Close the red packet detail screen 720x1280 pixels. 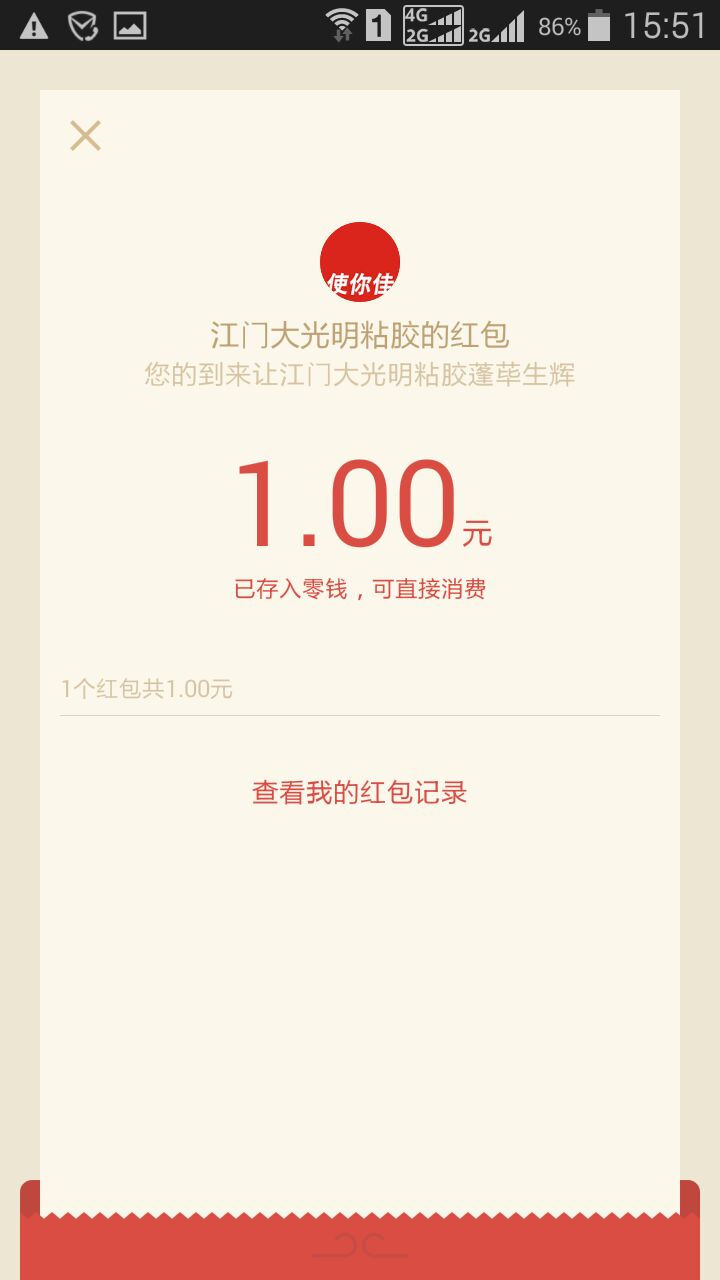(85, 135)
